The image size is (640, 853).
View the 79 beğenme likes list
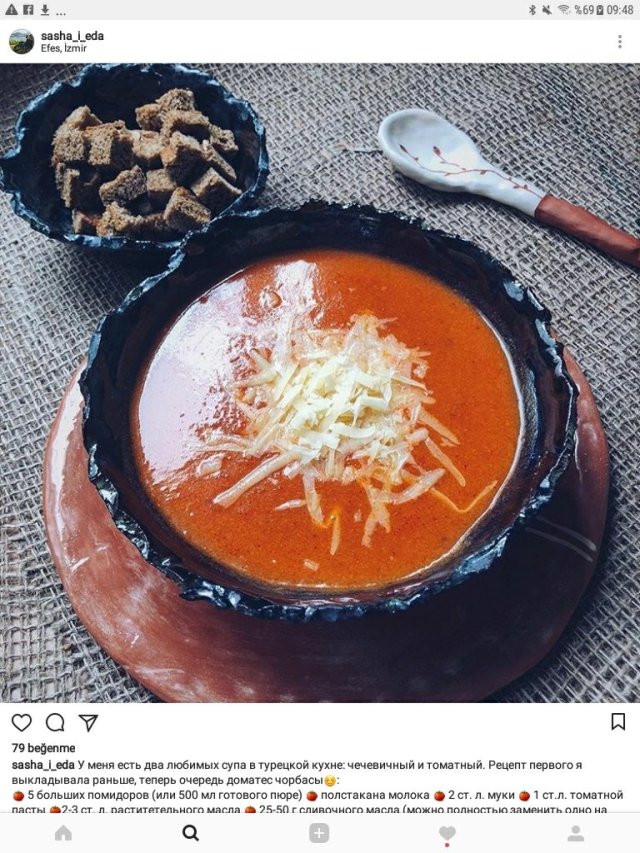coord(43,748)
